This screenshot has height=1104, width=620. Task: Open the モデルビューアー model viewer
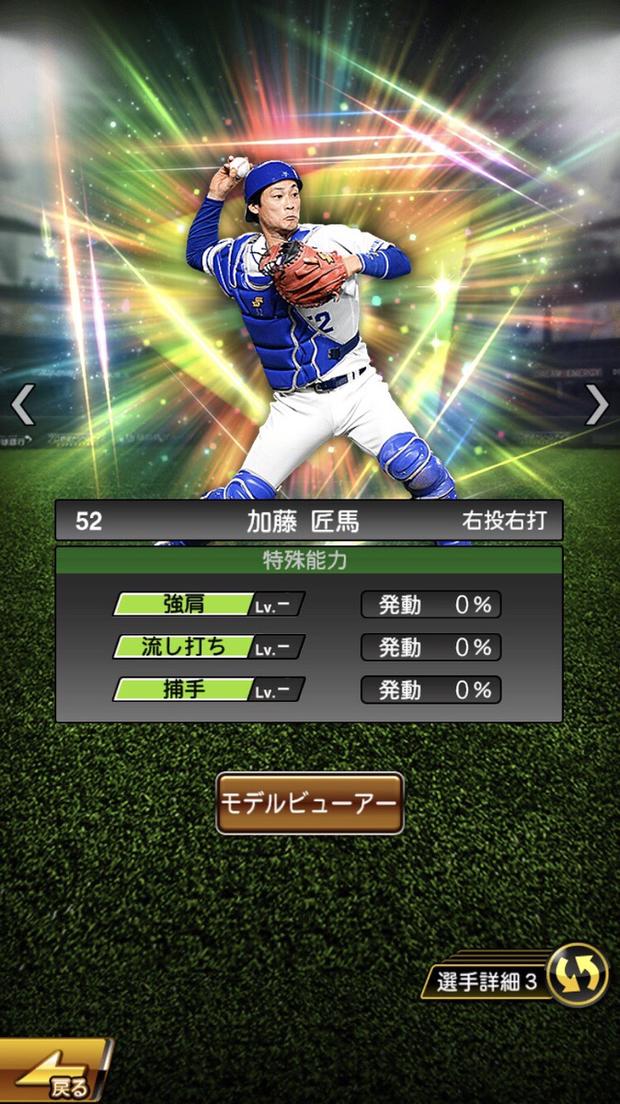click(x=310, y=803)
